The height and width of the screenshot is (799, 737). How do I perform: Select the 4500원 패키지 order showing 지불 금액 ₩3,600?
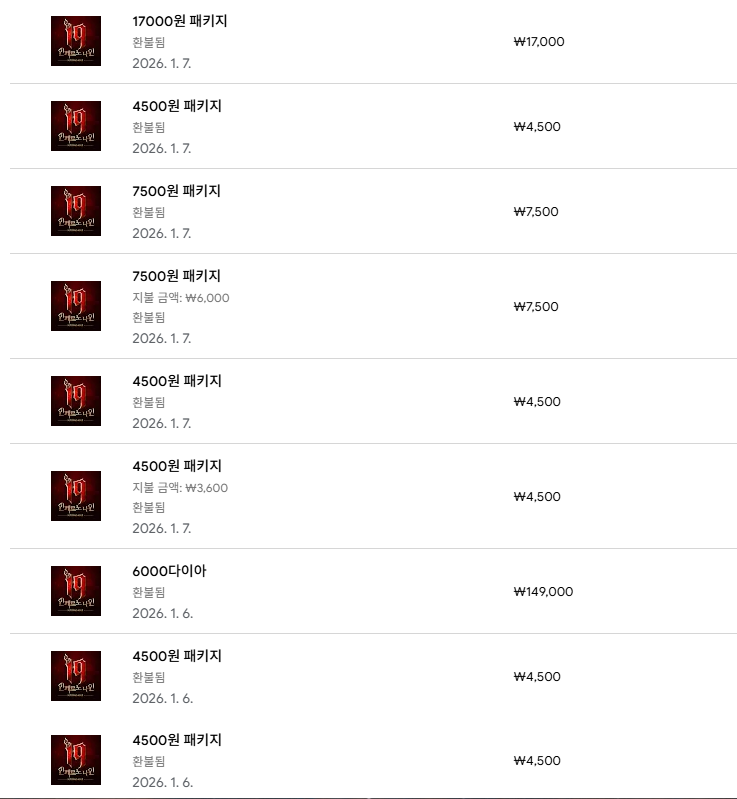point(177,466)
